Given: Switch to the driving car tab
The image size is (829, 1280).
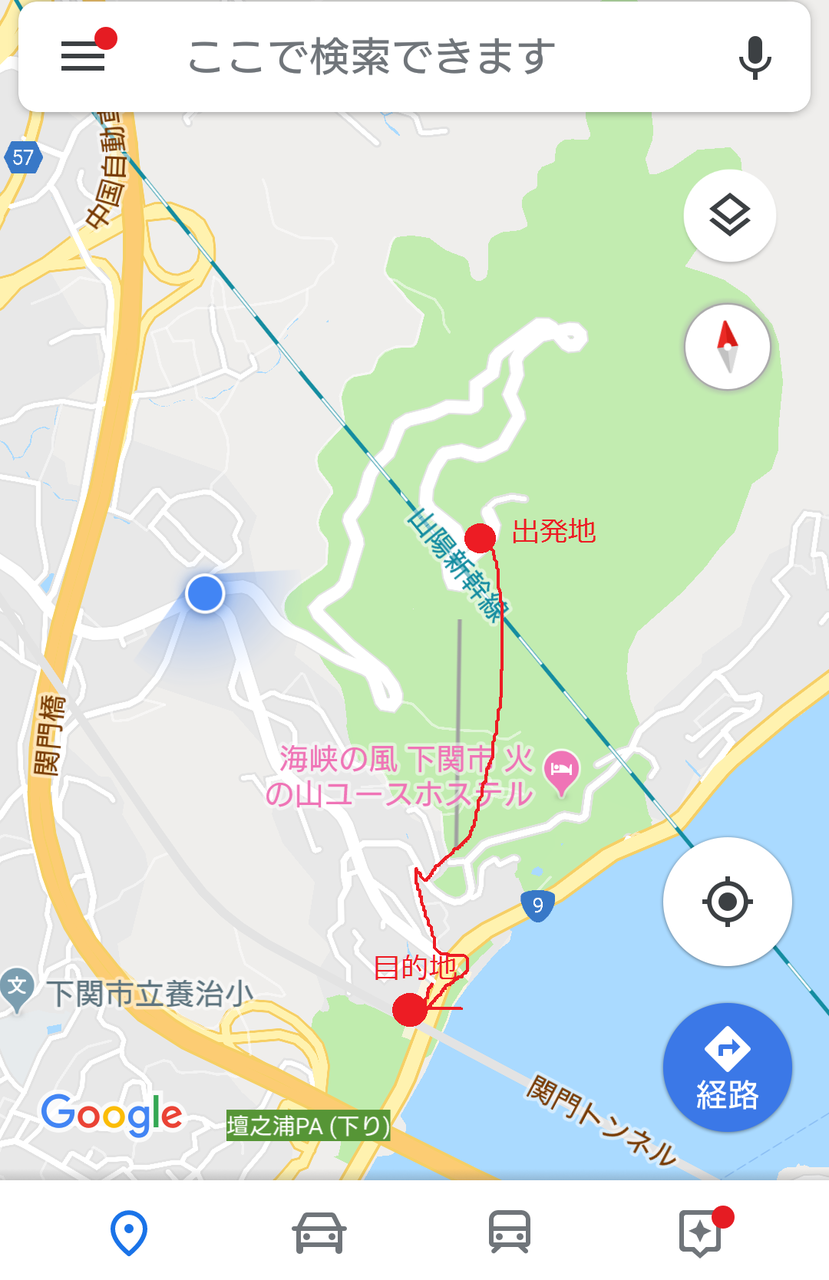Looking at the screenshot, I should (x=319, y=1233).
